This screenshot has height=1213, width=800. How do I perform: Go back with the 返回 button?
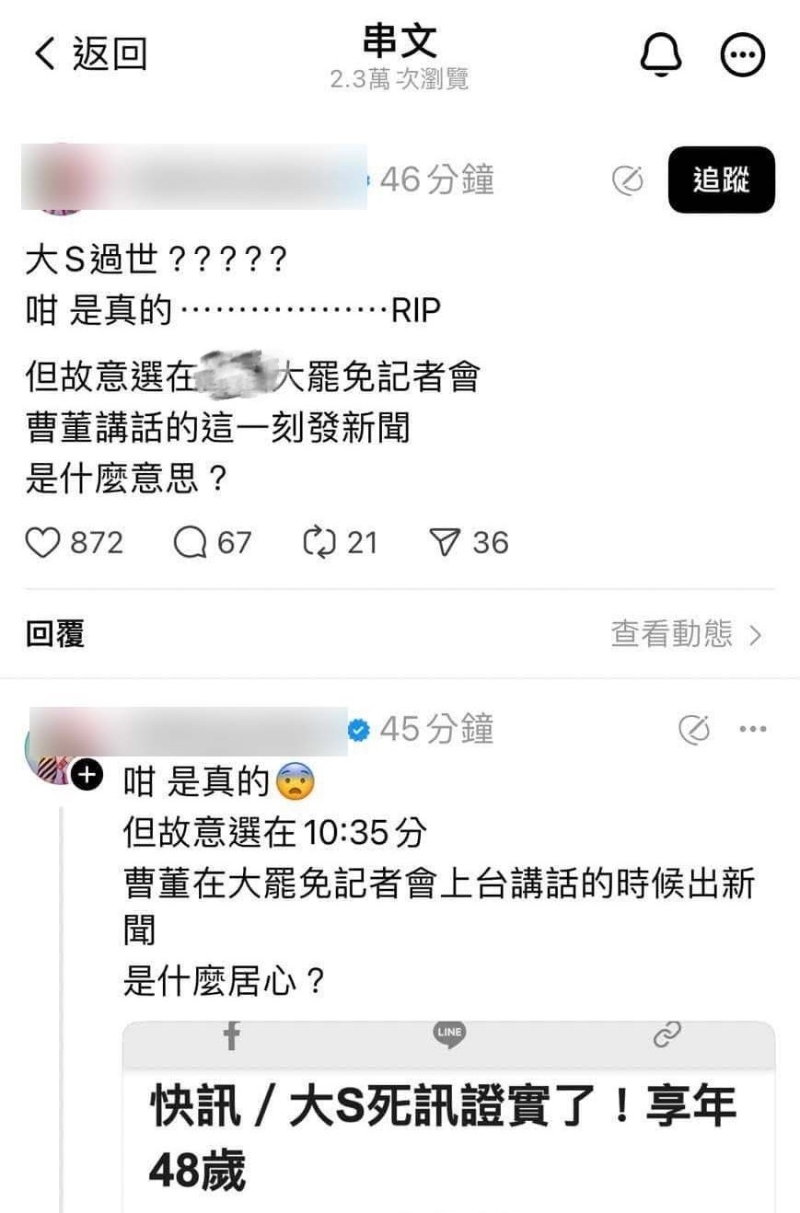90,54
